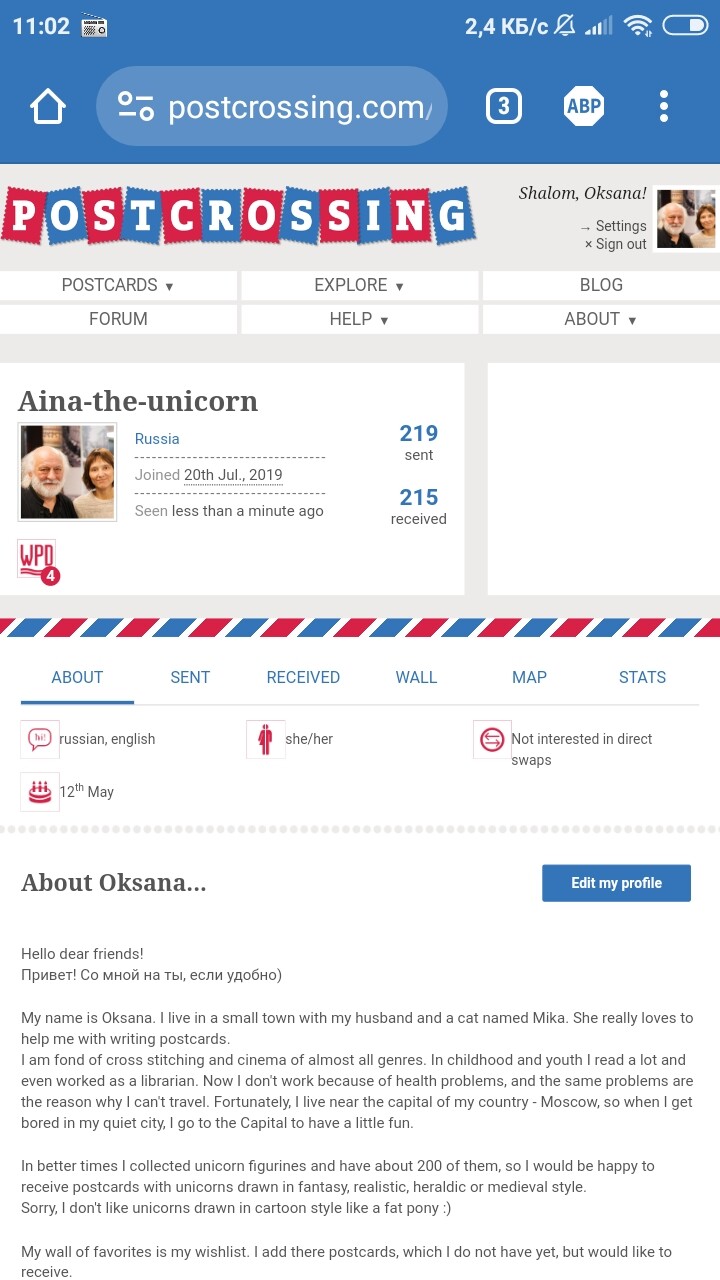Expand the Help menu
This screenshot has height=1280, width=720.
click(x=359, y=319)
